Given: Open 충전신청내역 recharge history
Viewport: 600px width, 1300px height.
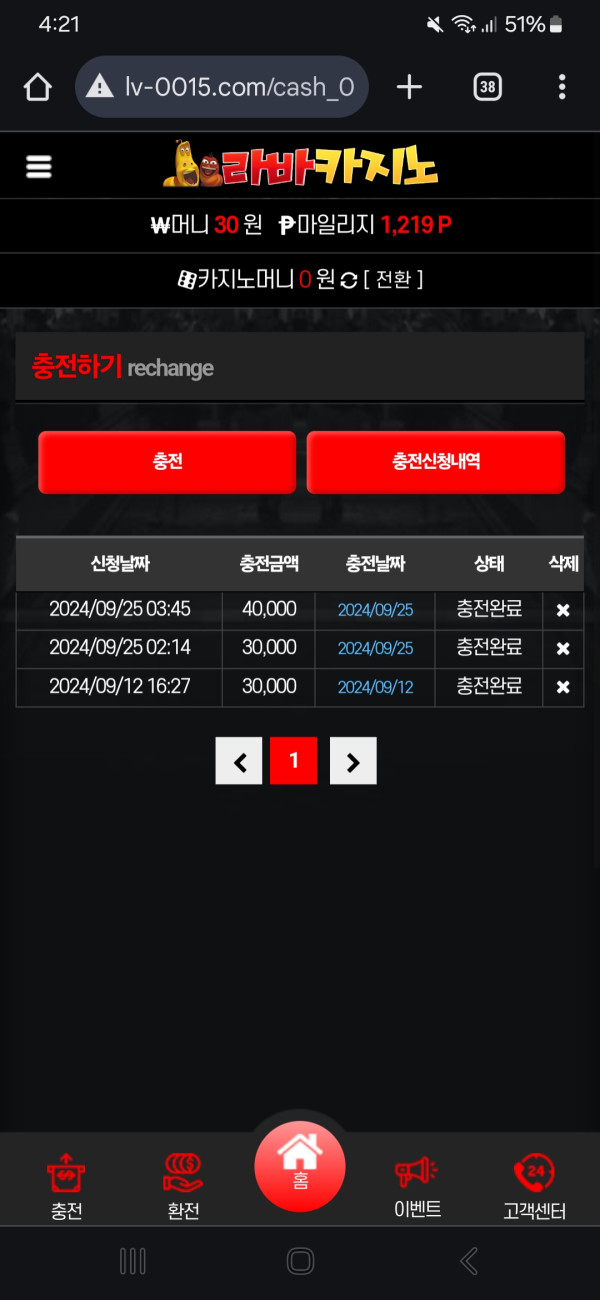Looking at the screenshot, I should pyautogui.click(x=435, y=462).
